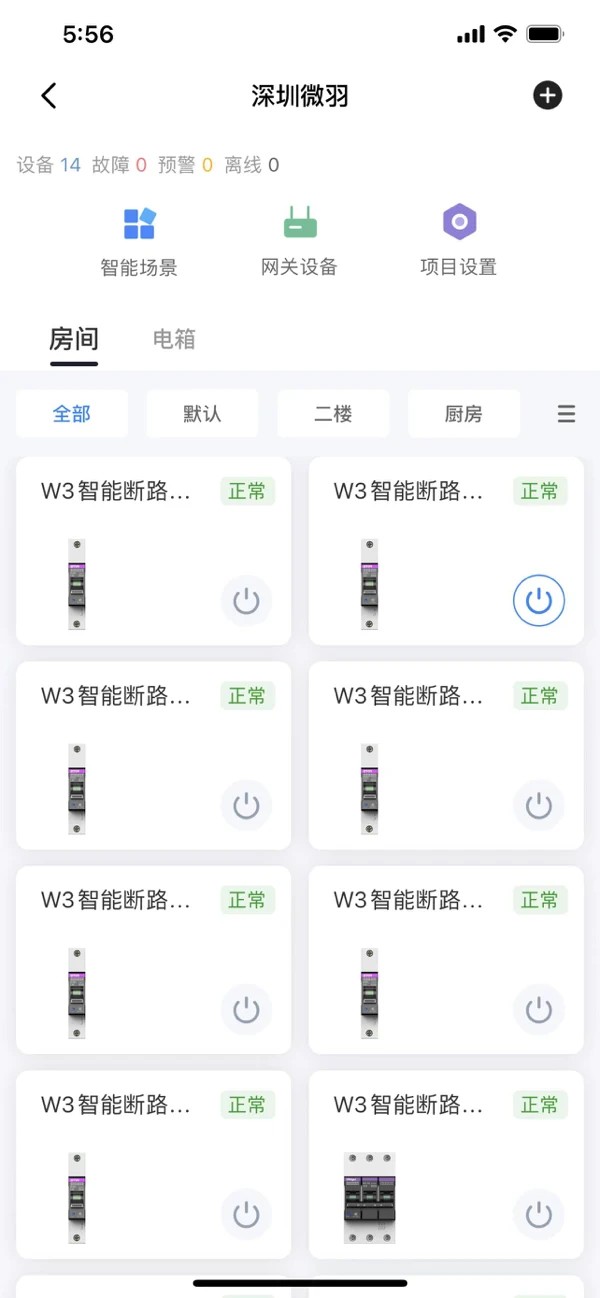Filter devices by 默认 room
Screen dimensions: 600x1298
click(x=202, y=414)
